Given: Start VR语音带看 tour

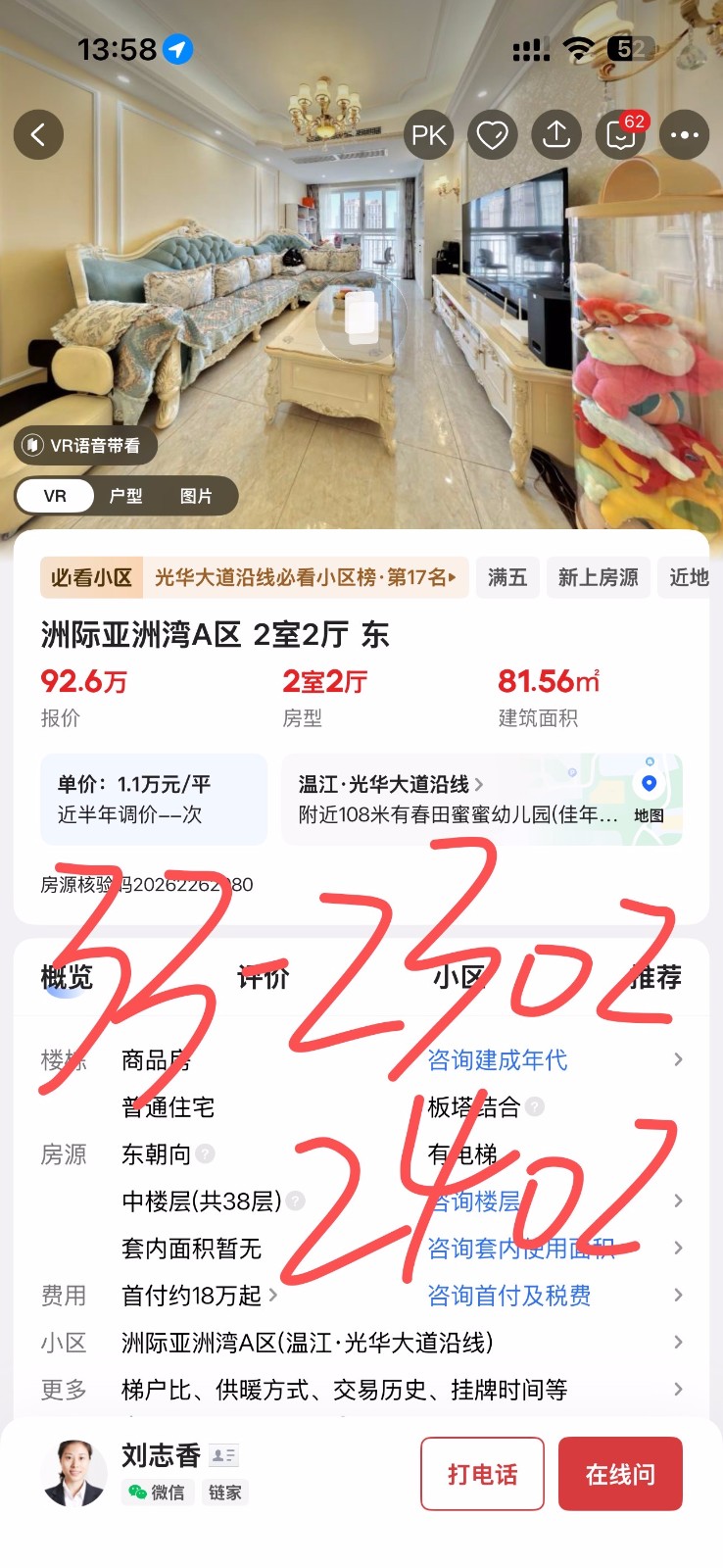Looking at the screenshot, I should (x=85, y=445).
